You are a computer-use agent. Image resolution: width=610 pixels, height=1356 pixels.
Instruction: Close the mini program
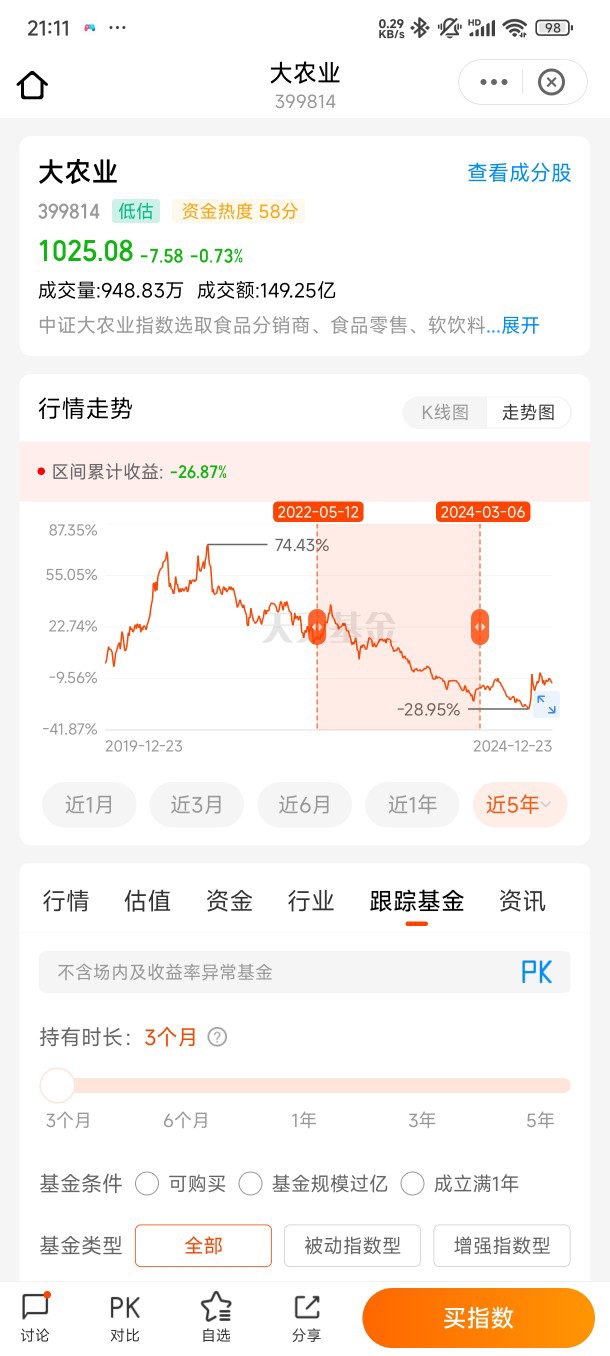point(551,82)
